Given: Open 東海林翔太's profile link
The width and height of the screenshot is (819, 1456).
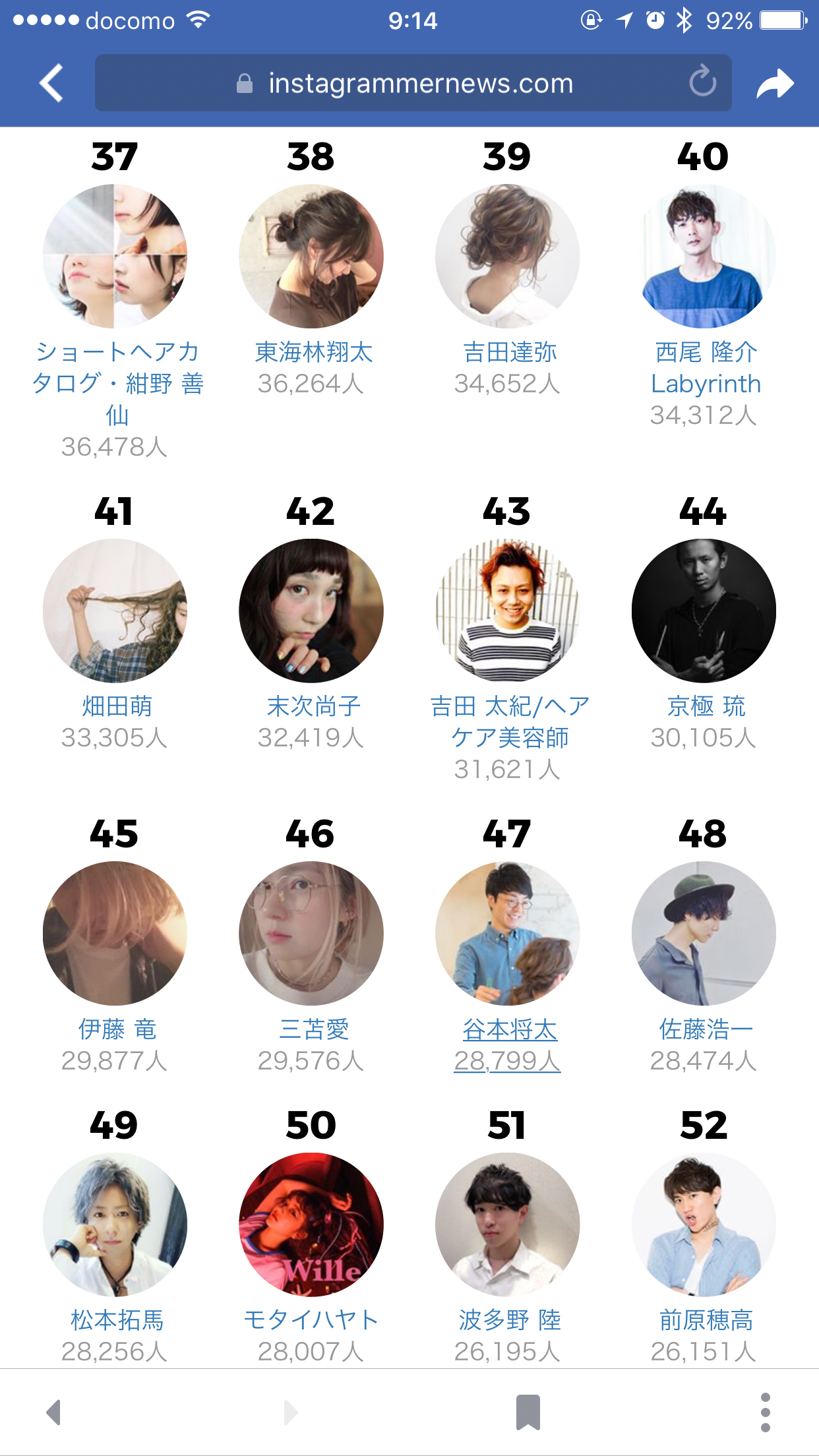Looking at the screenshot, I should coord(313,353).
